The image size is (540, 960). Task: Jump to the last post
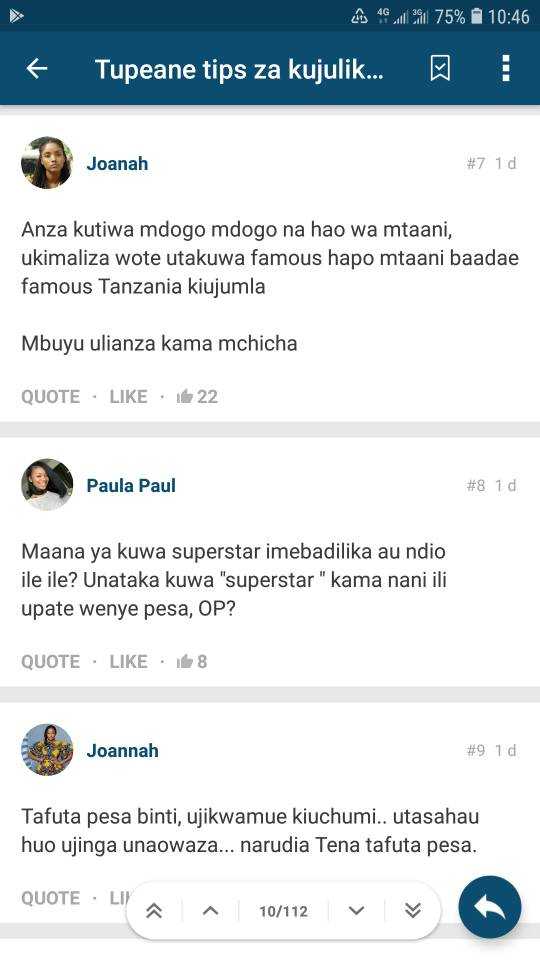(x=413, y=911)
